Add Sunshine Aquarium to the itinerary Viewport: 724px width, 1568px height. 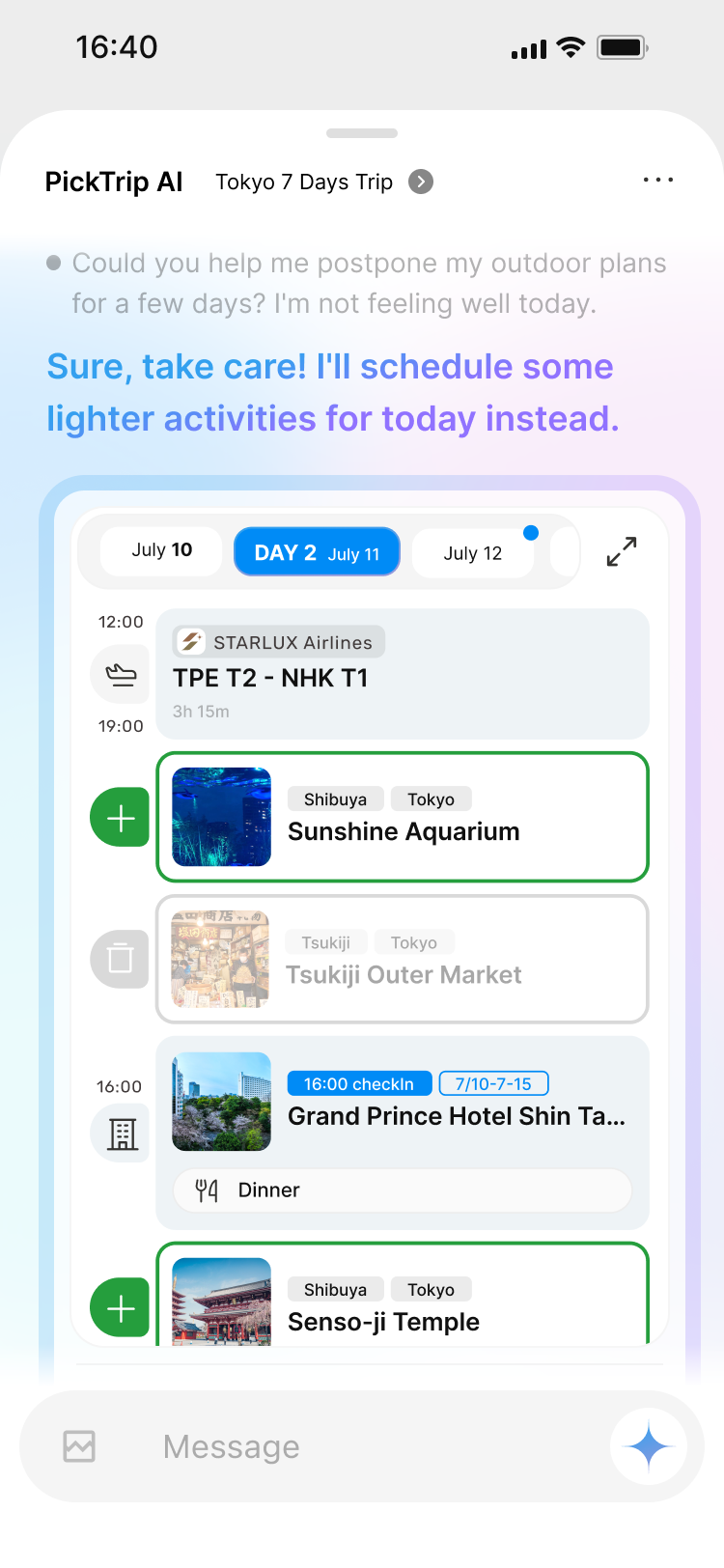(x=120, y=818)
